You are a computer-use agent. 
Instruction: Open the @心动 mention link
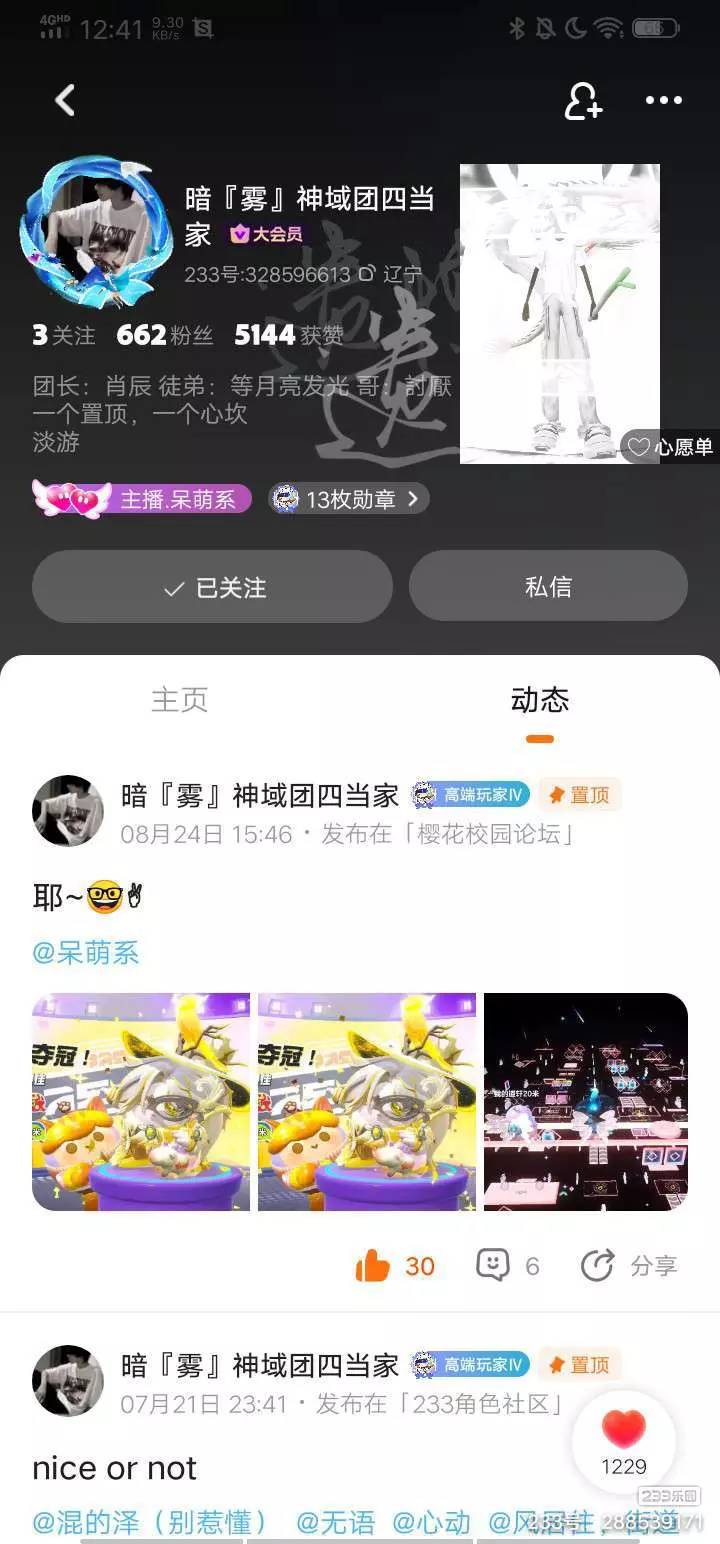click(431, 1523)
